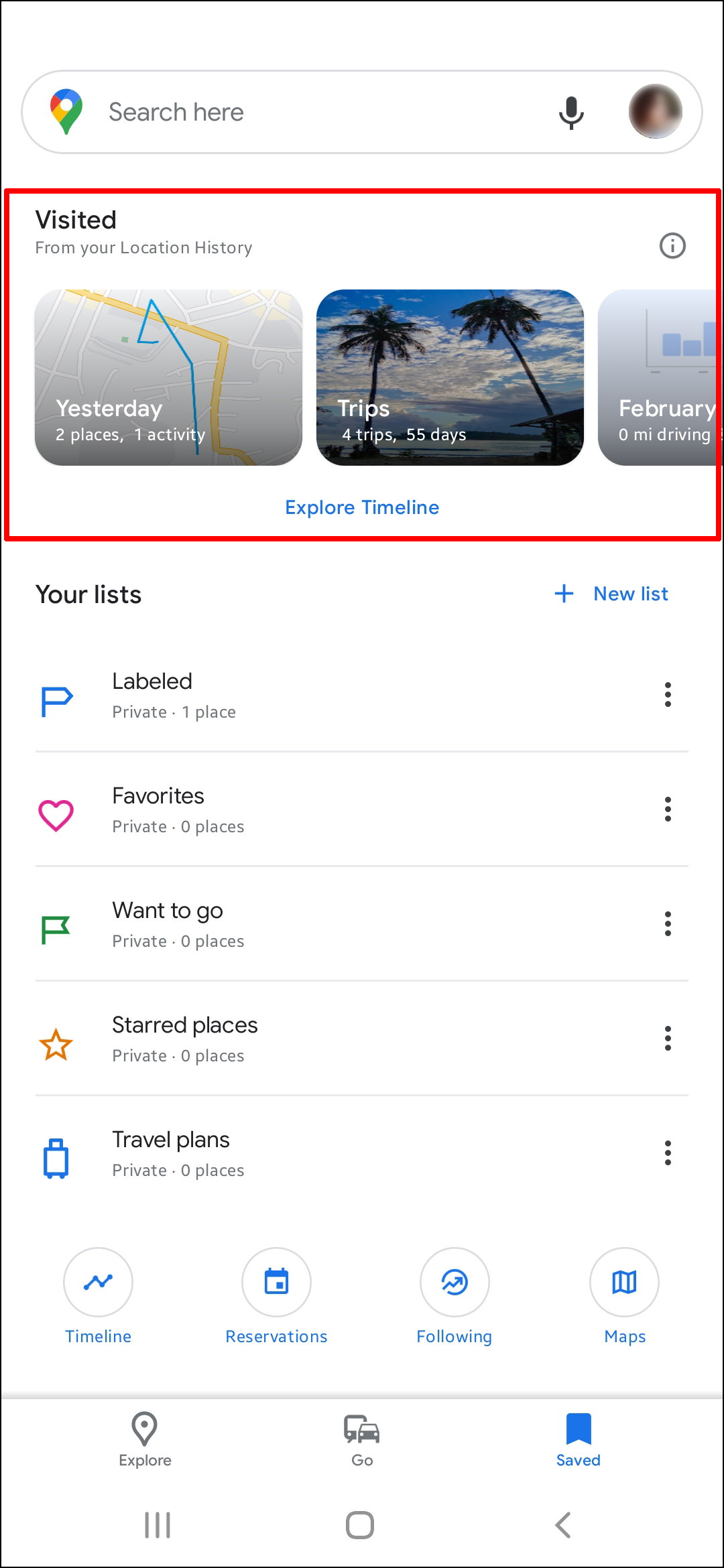Open the Travel plans list
Viewport: 724px width, 1568px height.
(268, 1153)
